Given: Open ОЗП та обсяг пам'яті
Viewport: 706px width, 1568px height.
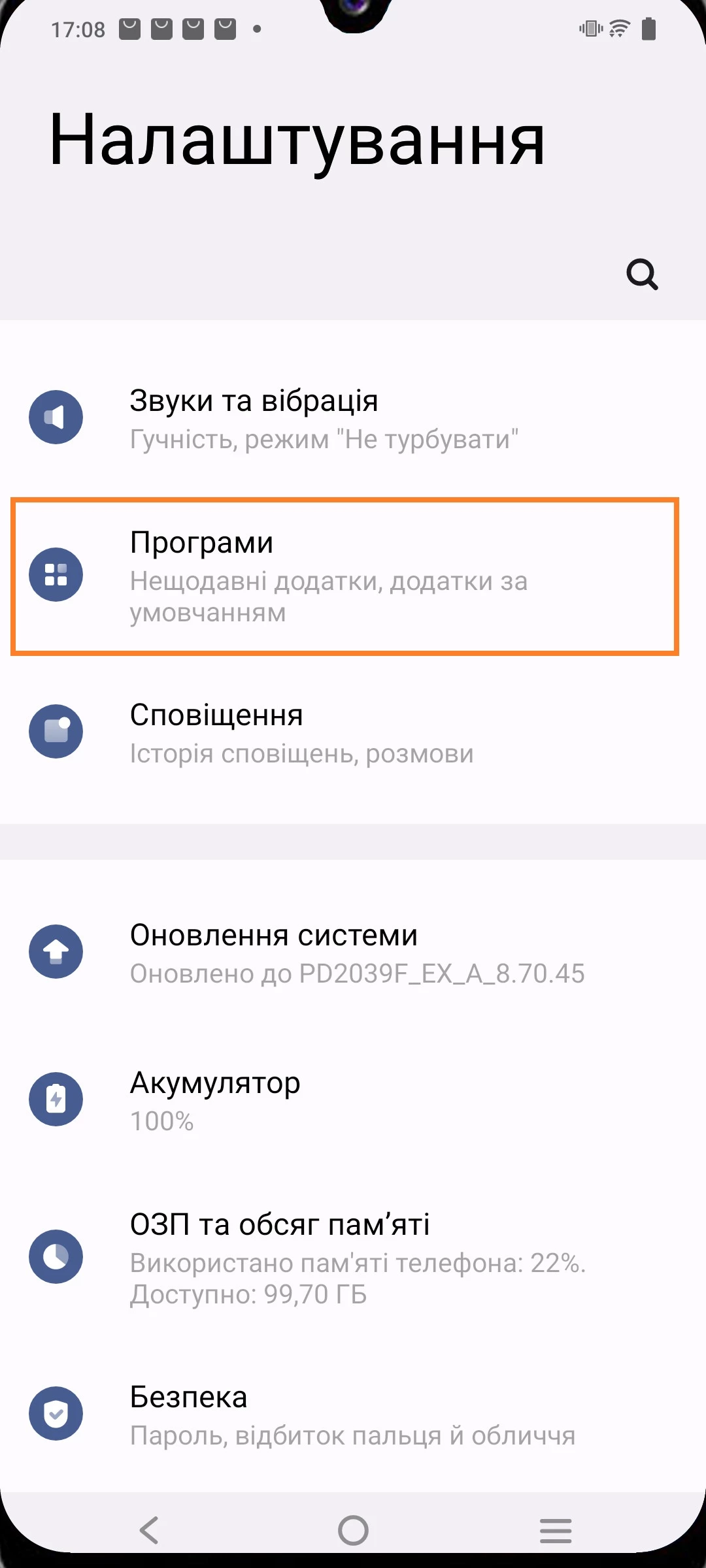Looking at the screenshot, I should click(x=353, y=1257).
